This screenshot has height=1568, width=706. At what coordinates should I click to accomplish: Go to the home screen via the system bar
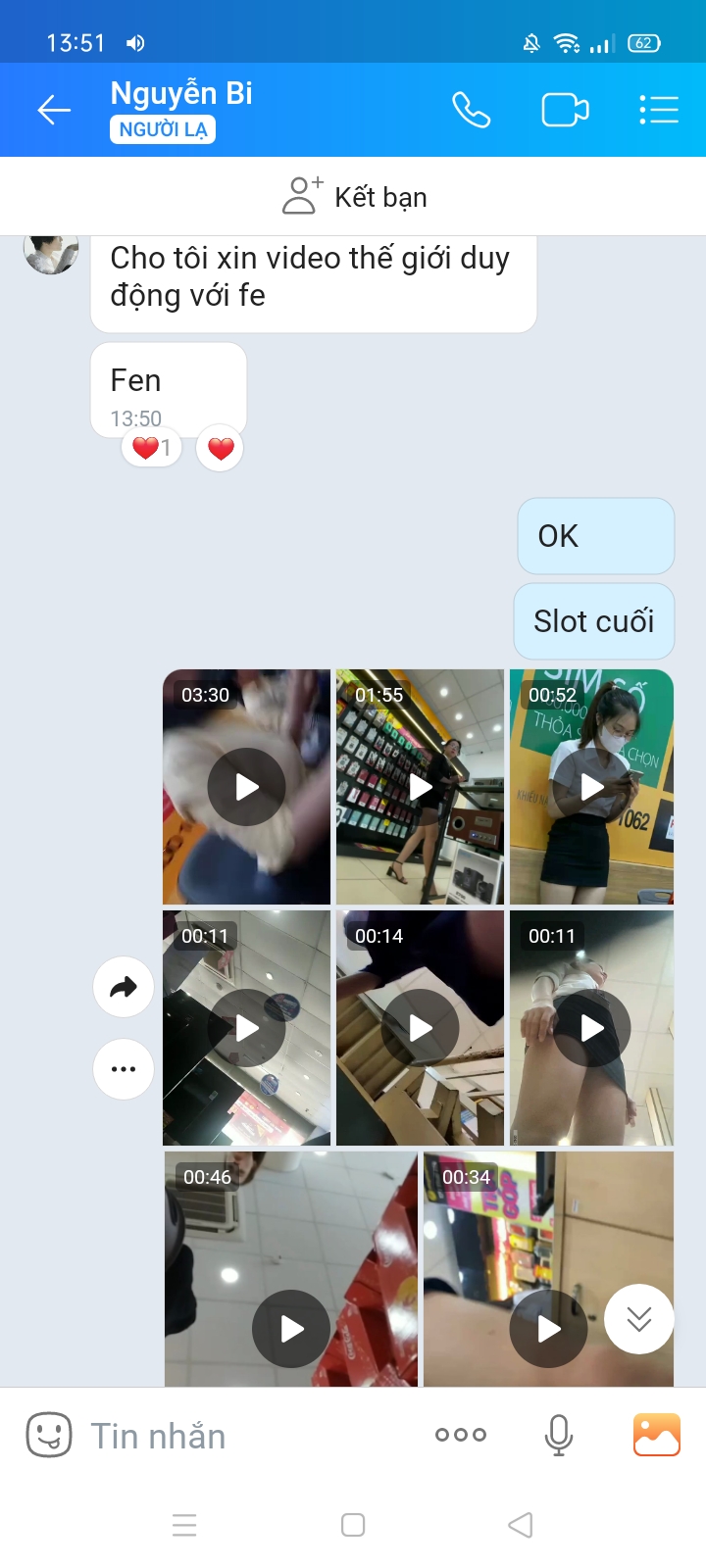click(353, 1525)
